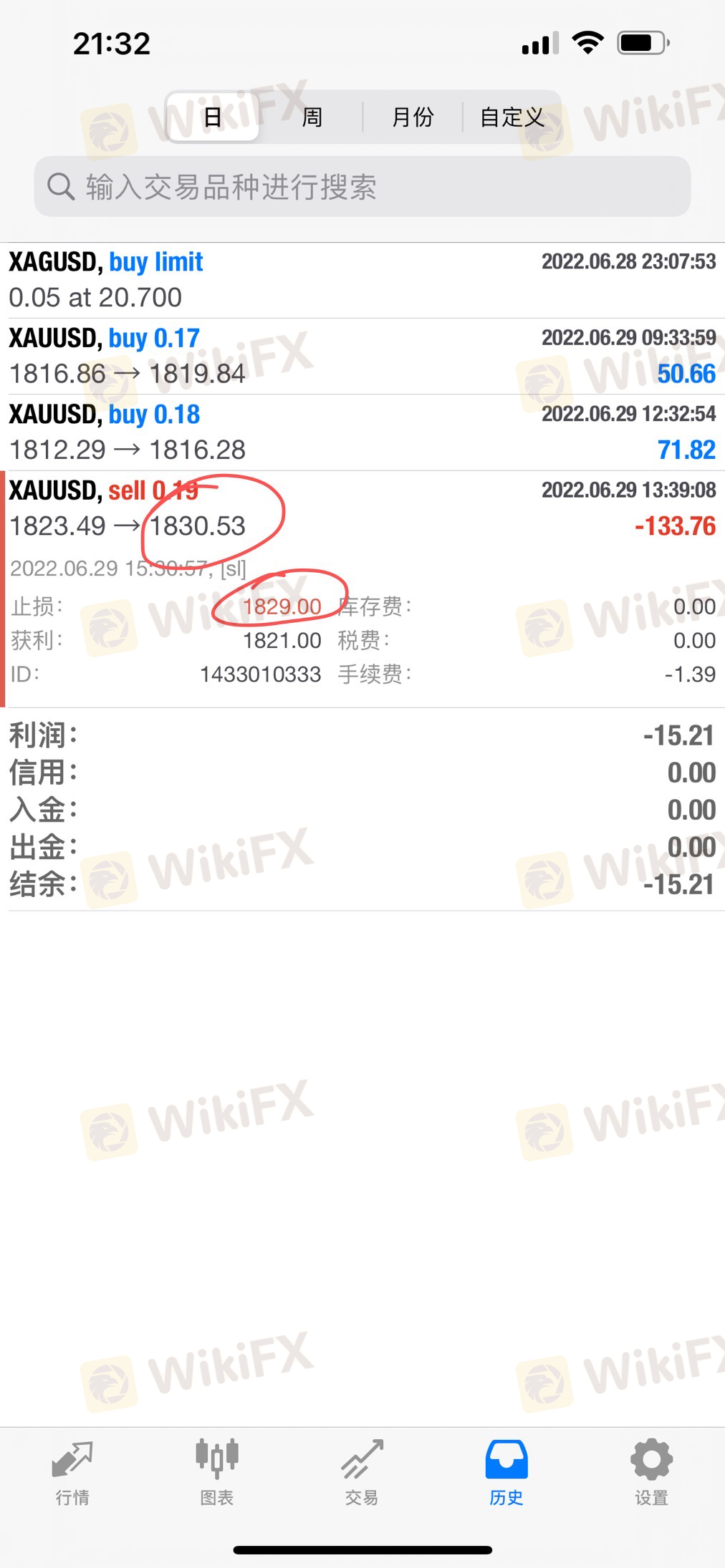Switch to the 交易 trade tab
This screenshot has height=1568, width=725.
click(x=362, y=1473)
